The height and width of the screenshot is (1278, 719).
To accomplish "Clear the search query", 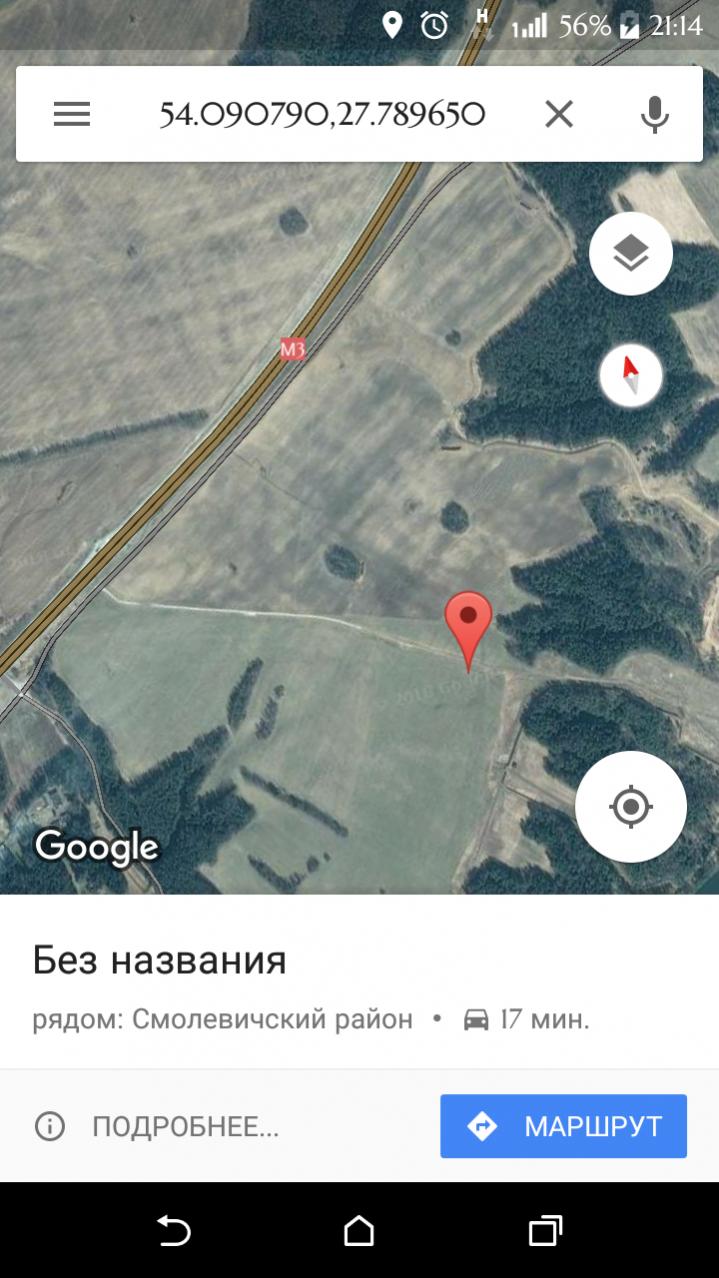I will [559, 115].
